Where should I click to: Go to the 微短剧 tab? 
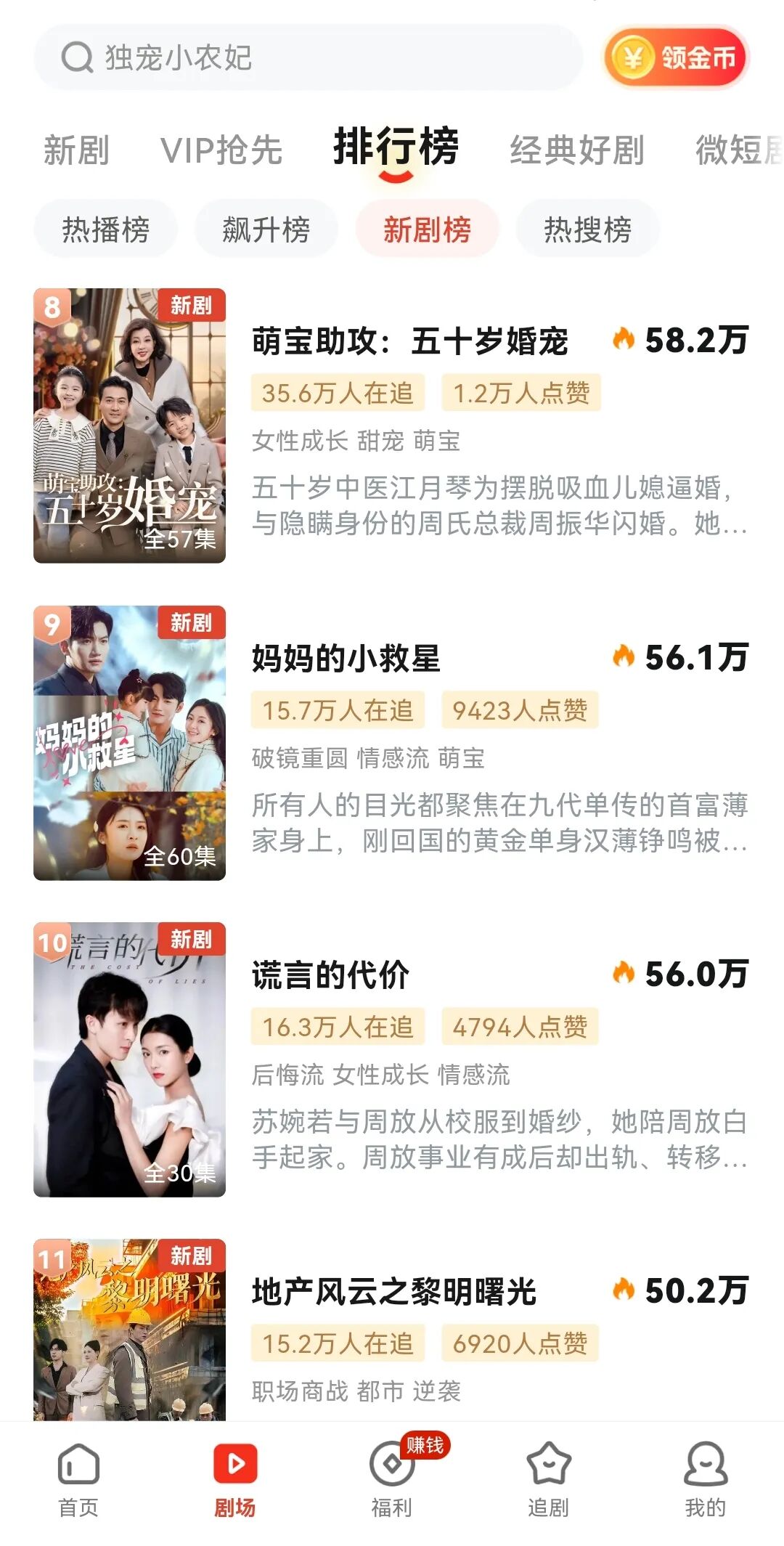pos(737,151)
